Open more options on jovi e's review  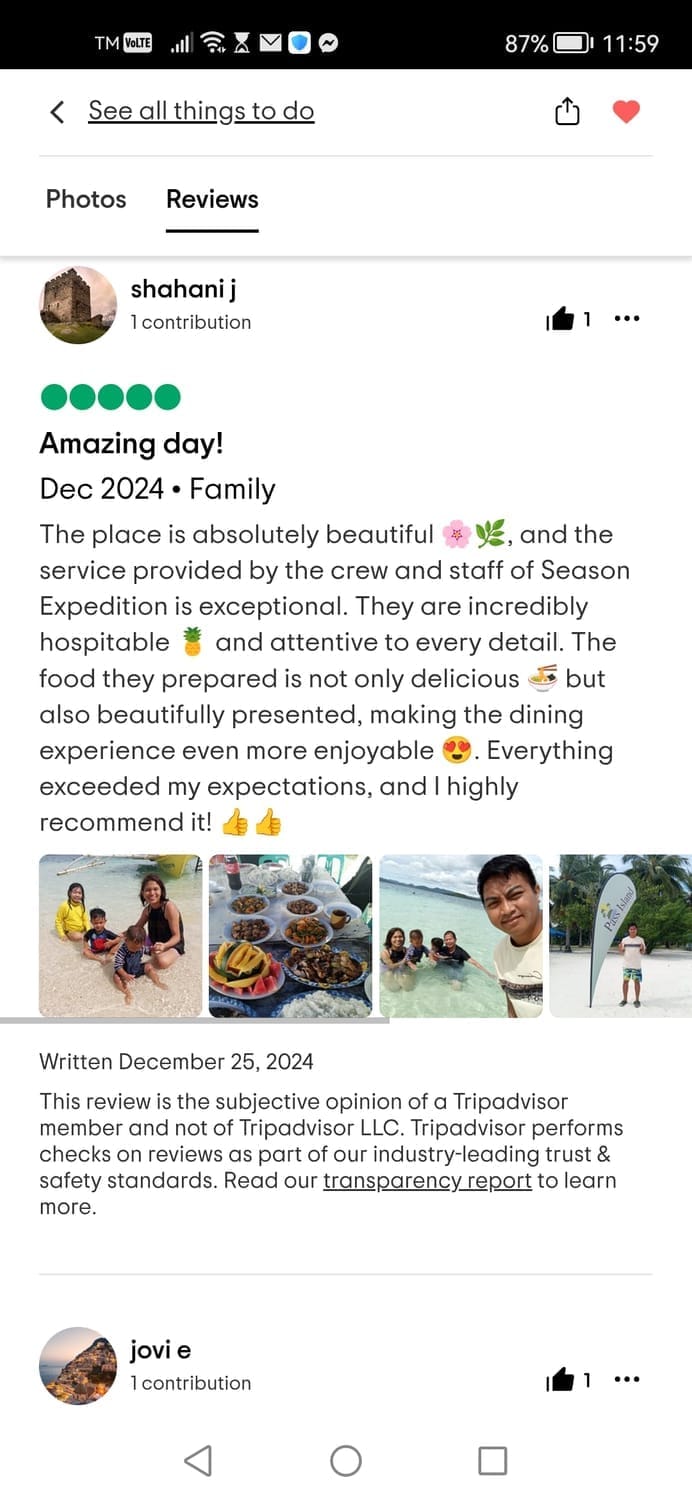626,1380
